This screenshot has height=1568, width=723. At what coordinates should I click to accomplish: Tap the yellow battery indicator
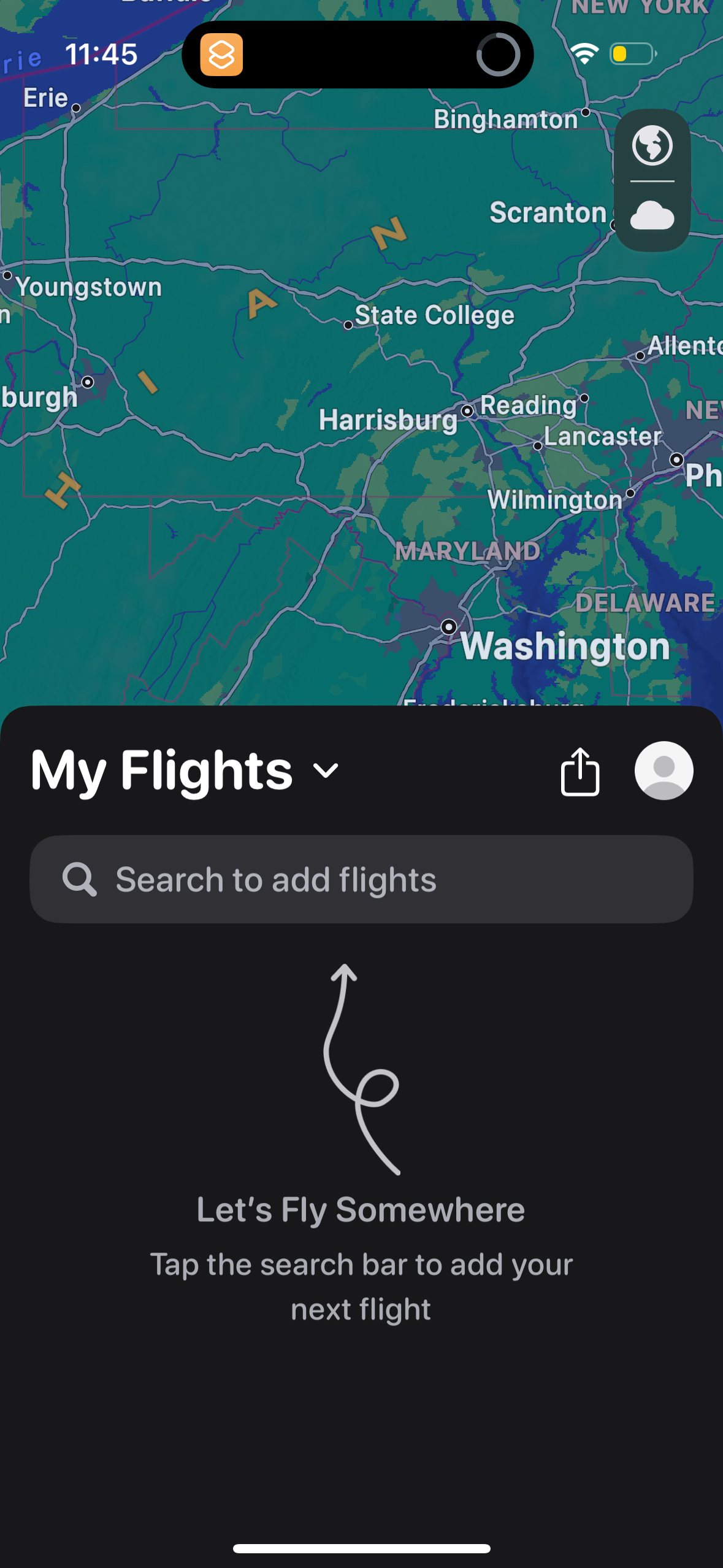(x=632, y=54)
